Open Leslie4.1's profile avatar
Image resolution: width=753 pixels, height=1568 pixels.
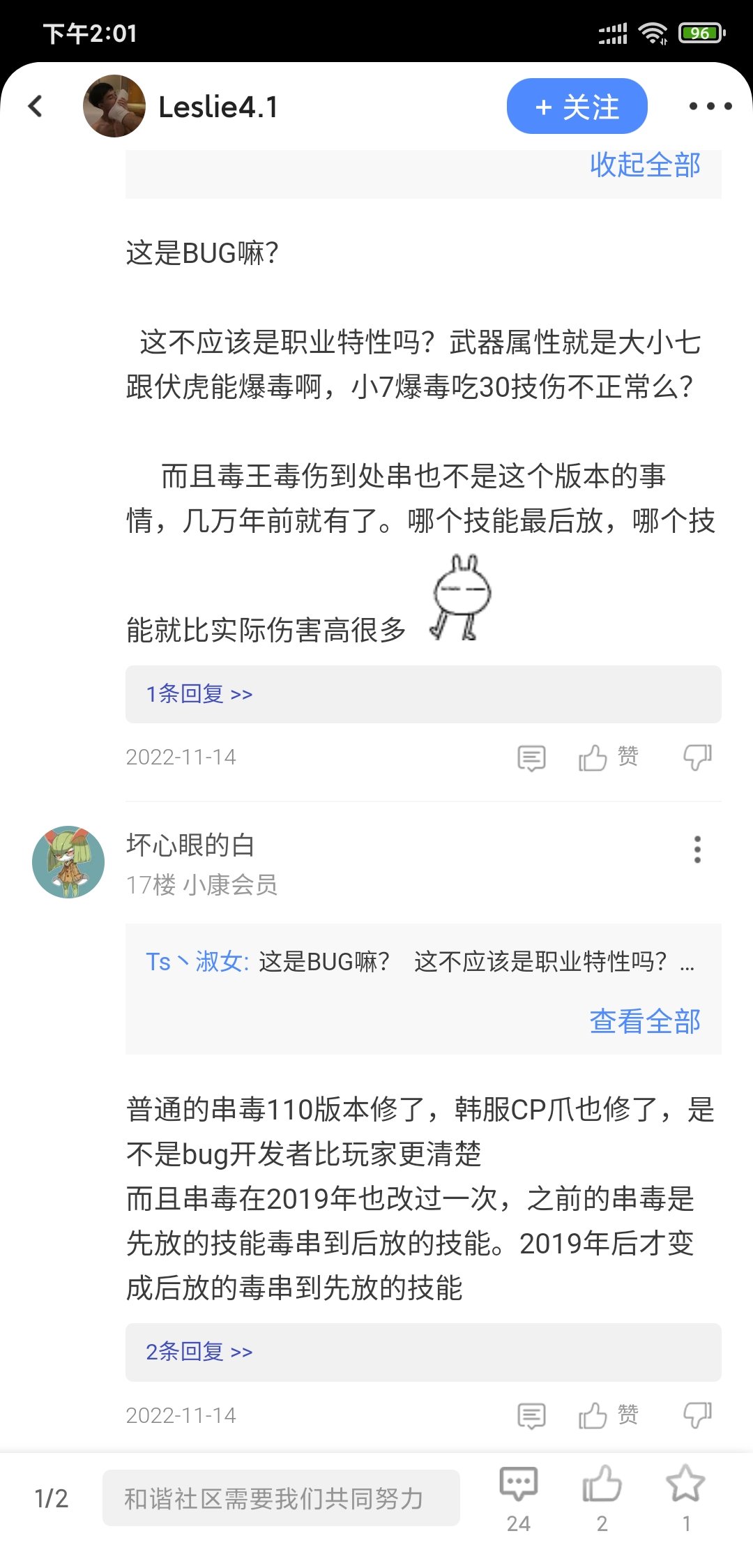pos(114,106)
